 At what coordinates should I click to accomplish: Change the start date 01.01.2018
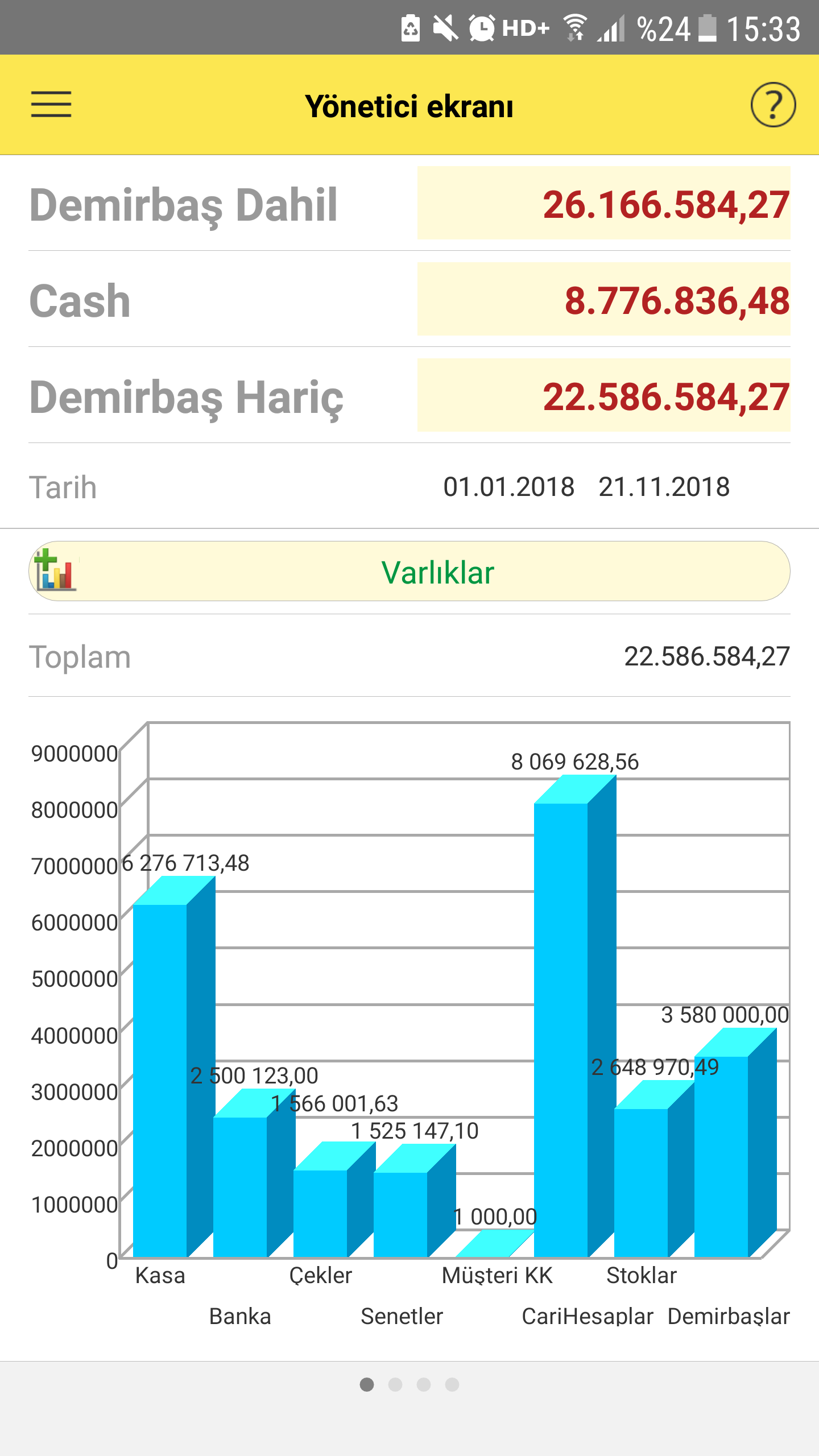(x=508, y=487)
